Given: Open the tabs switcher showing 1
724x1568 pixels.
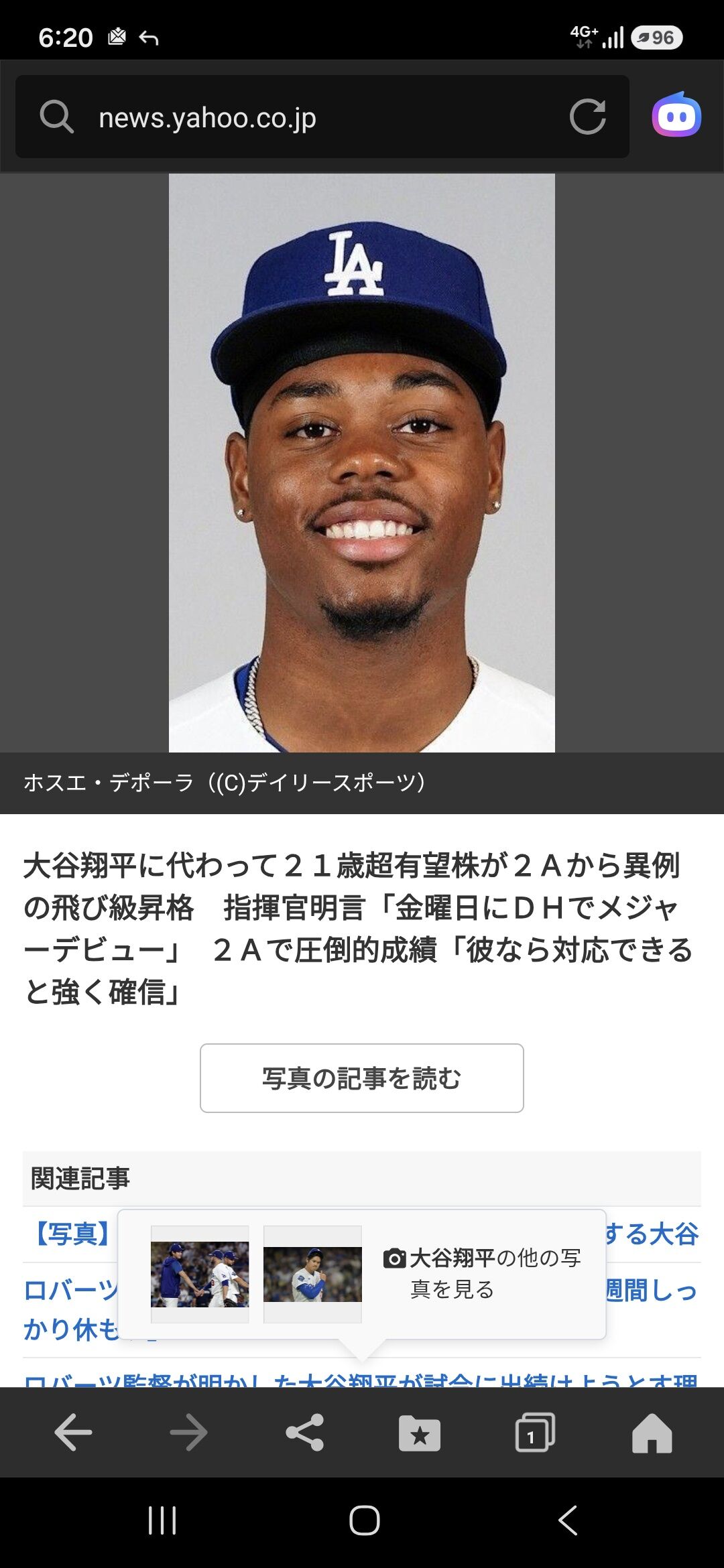Looking at the screenshot, I should 535,1433.
